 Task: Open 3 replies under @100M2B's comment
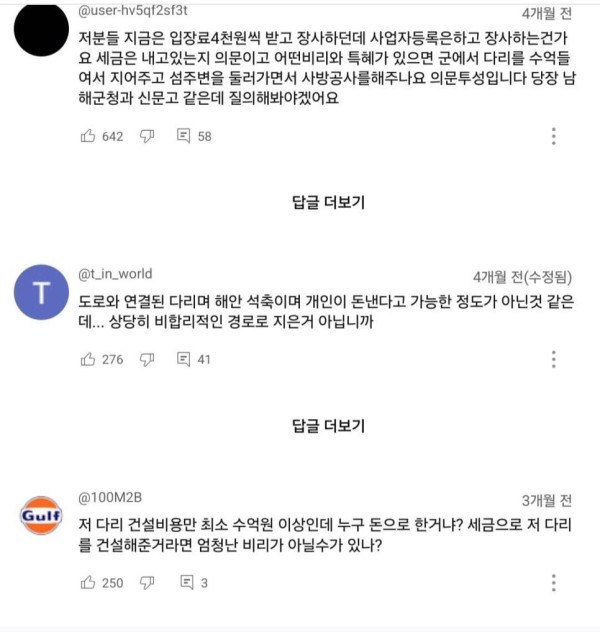click(185, 582)
